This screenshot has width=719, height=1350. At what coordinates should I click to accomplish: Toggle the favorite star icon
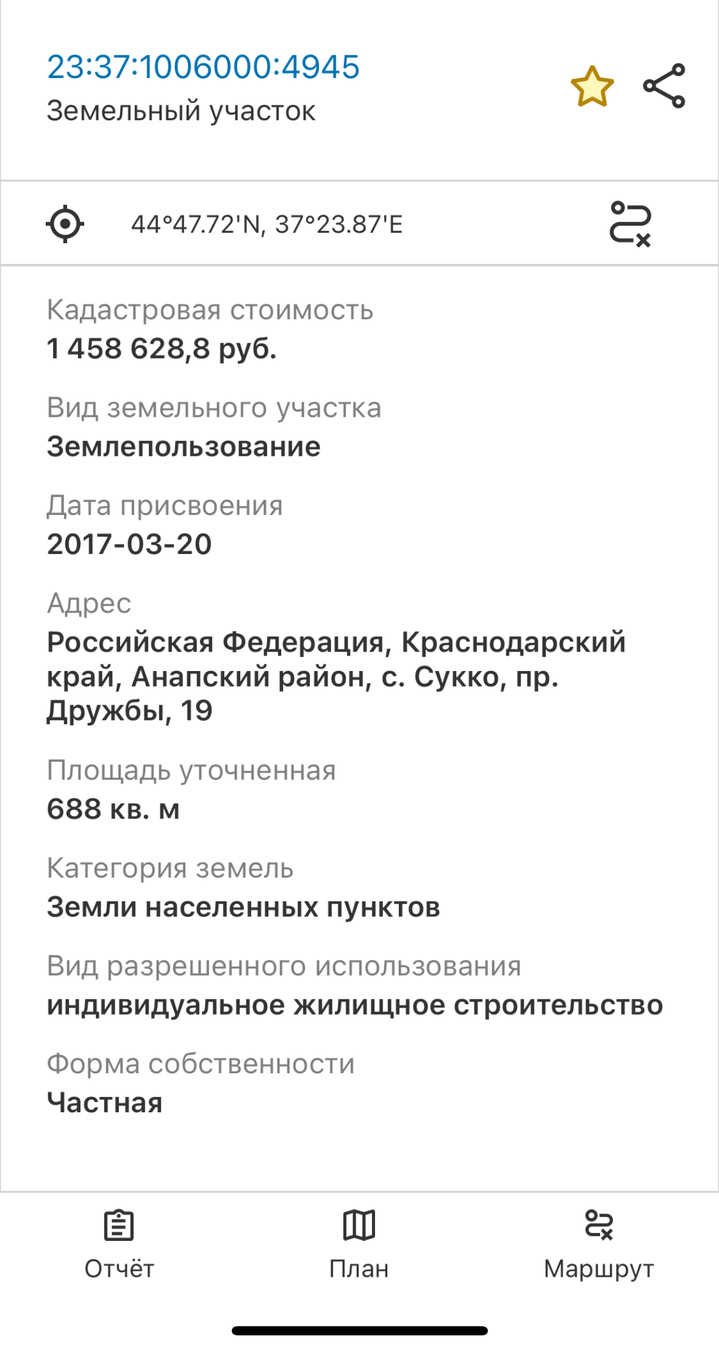591,87
